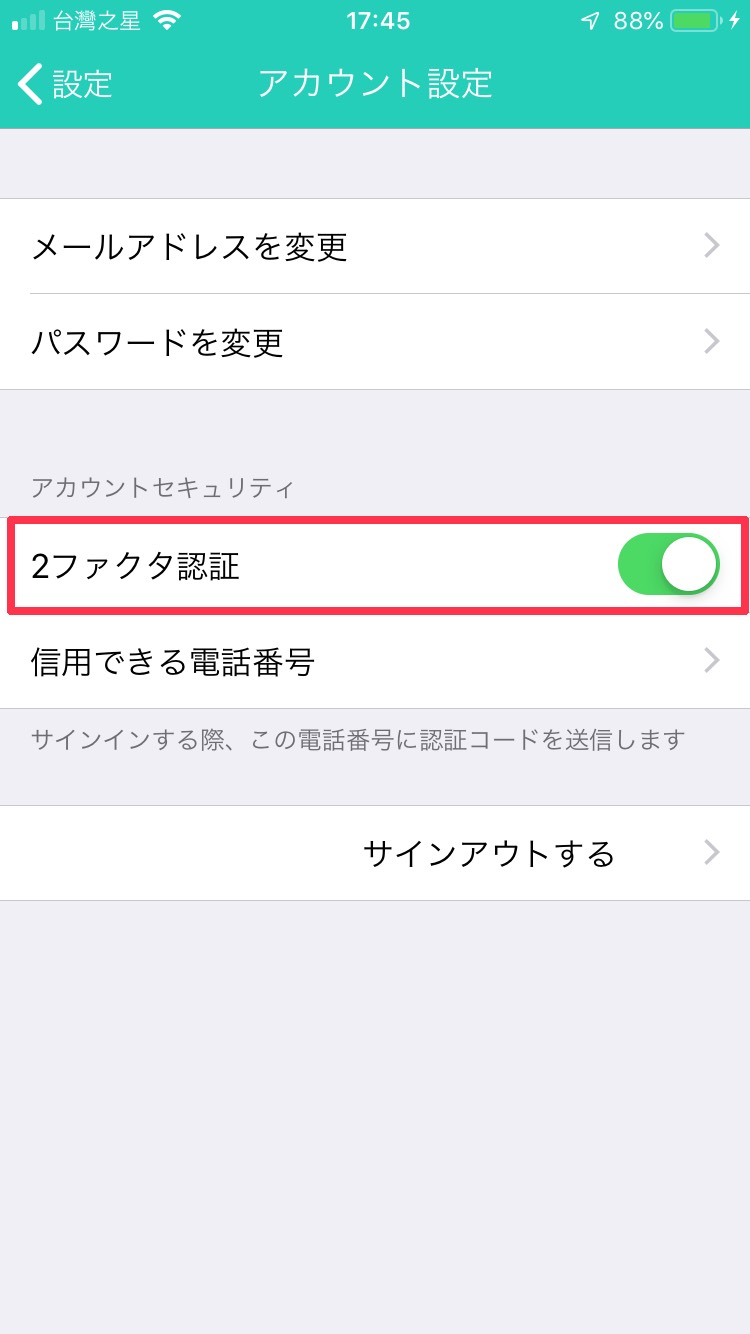Open パスワードを変更 row
Viewport: 750px width, 1334px height.
375,342
